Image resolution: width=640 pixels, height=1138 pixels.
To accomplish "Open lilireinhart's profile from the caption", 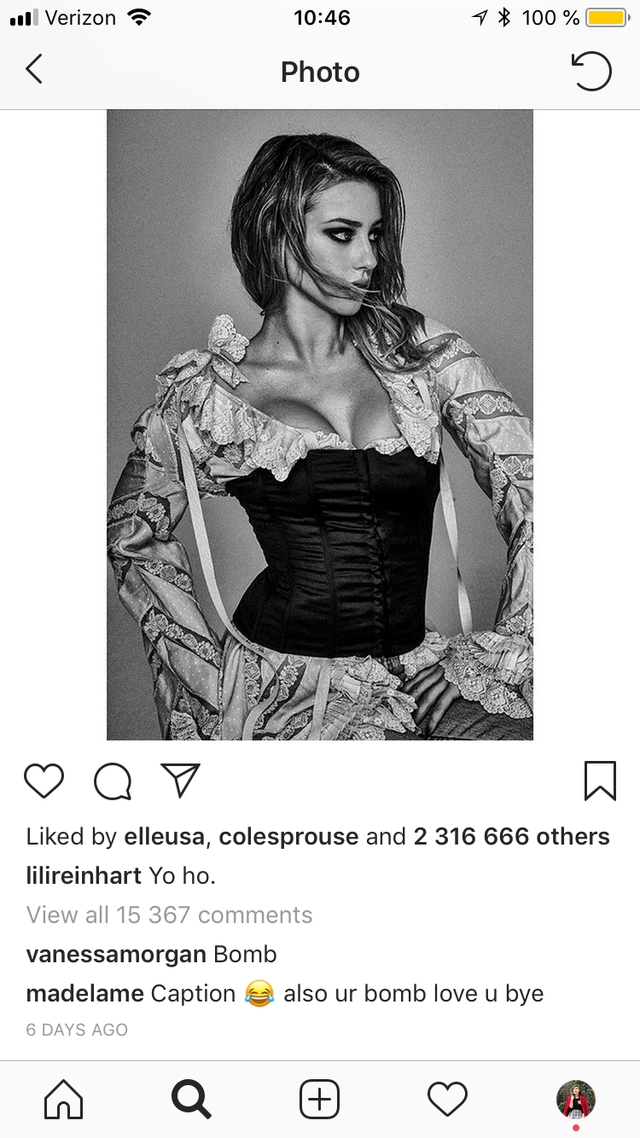I will click(84, 876).
